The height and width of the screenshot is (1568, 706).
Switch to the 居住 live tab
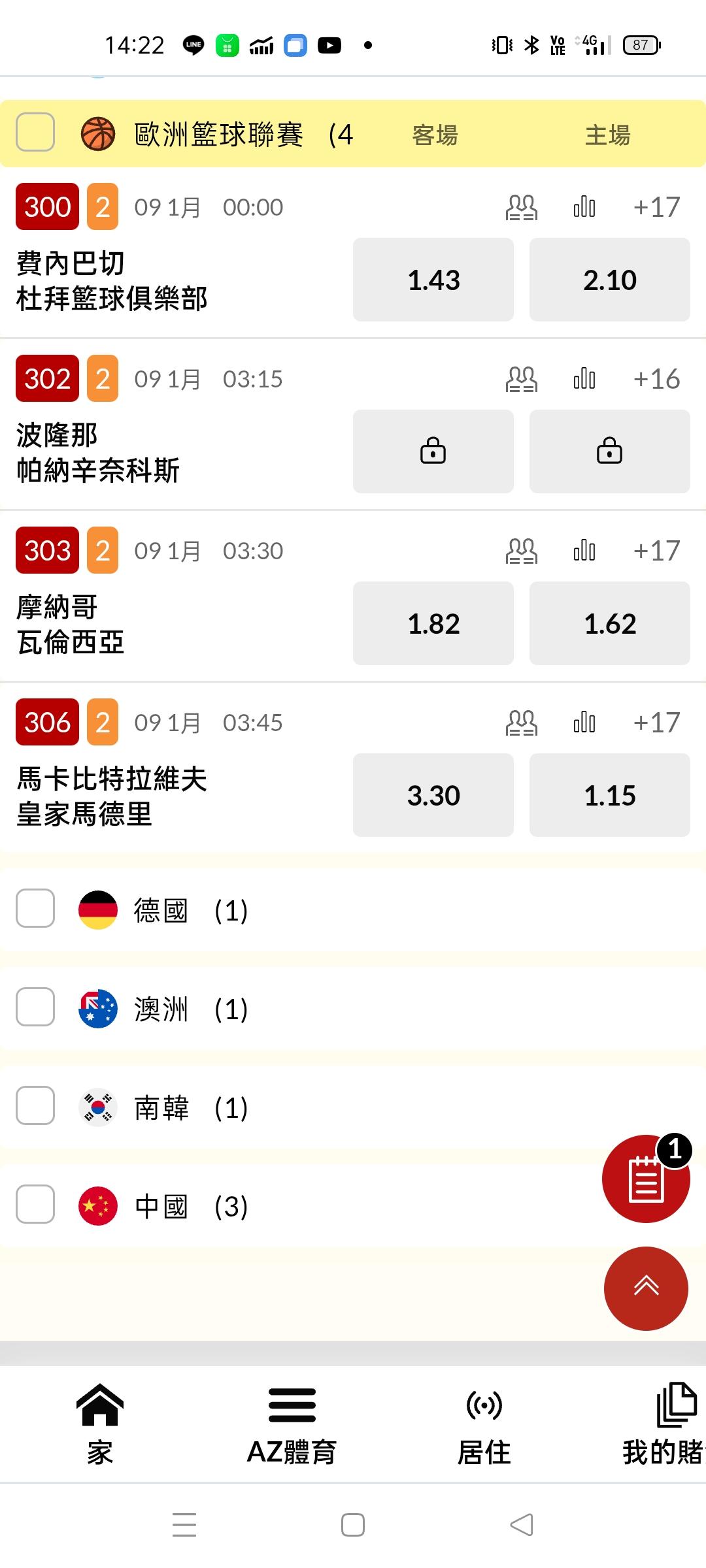click(484, 1424)
